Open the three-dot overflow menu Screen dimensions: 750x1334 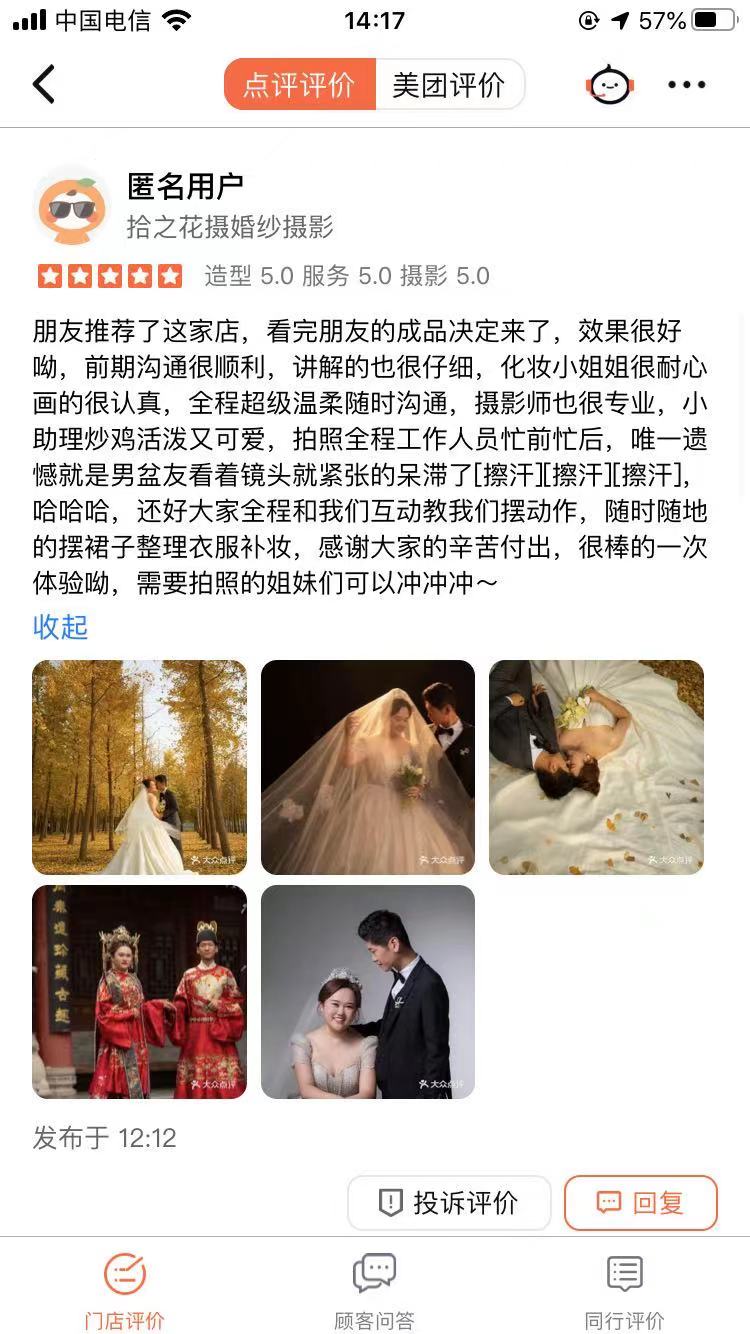(686, 85)
